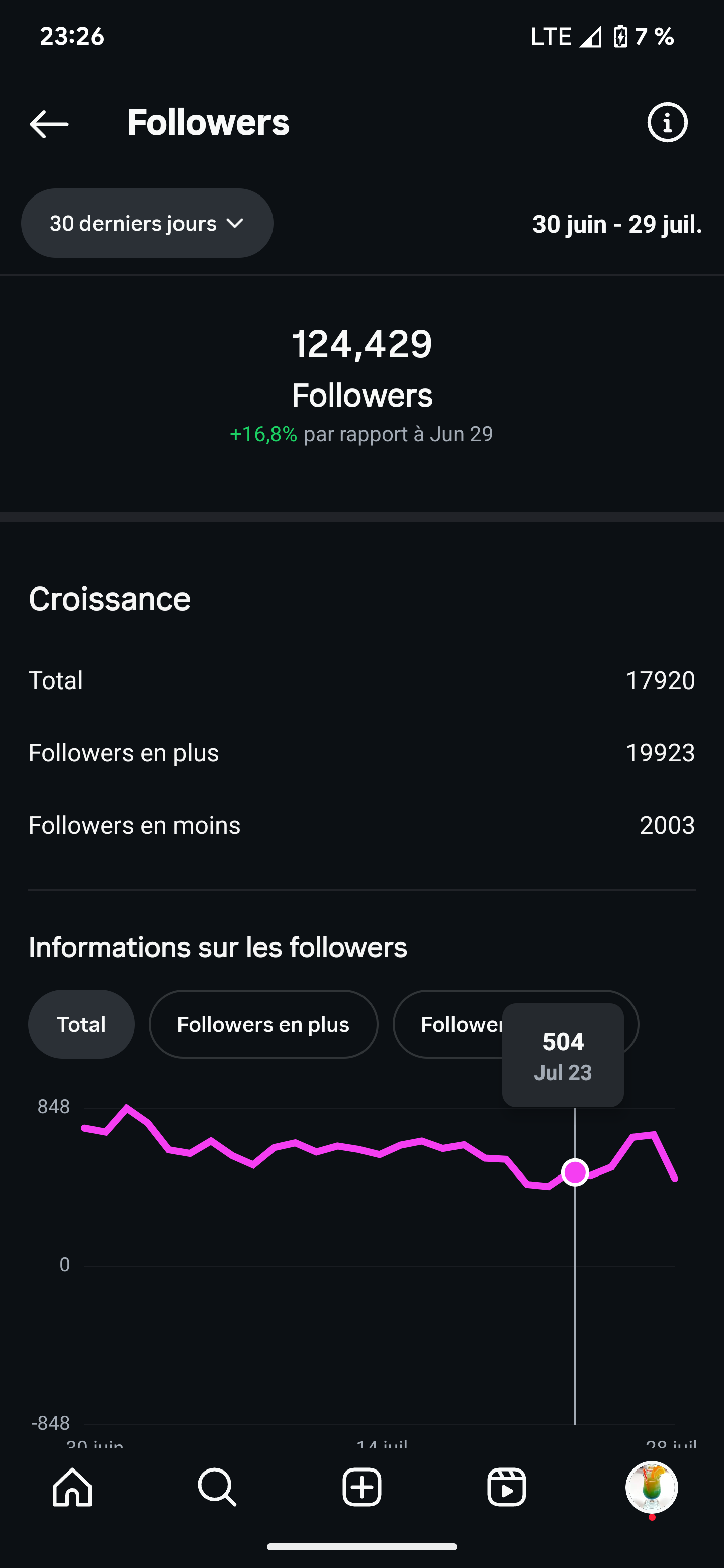Go to the Home tab
The image size is (724, 1568).
point(72,1487)
